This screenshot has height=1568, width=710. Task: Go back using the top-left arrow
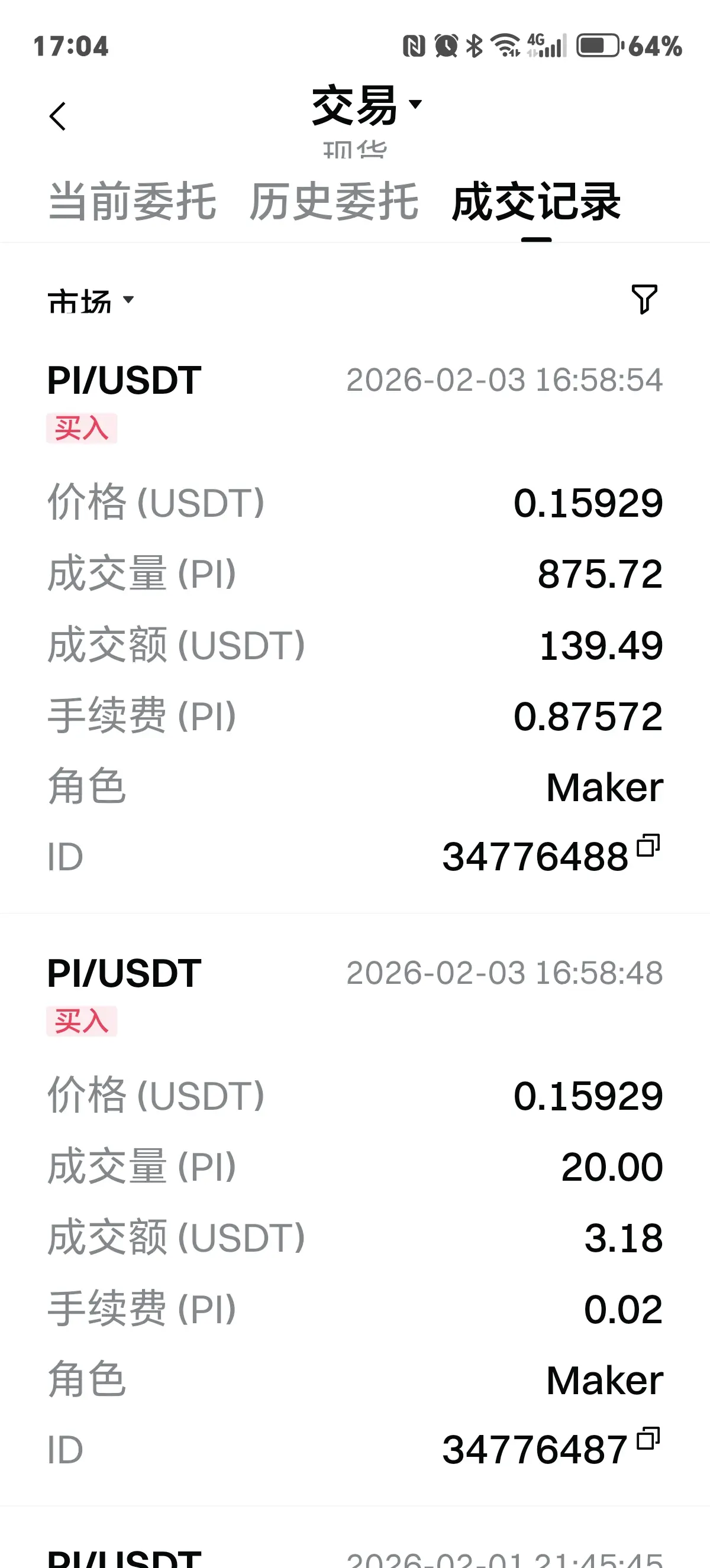point(58,116)
